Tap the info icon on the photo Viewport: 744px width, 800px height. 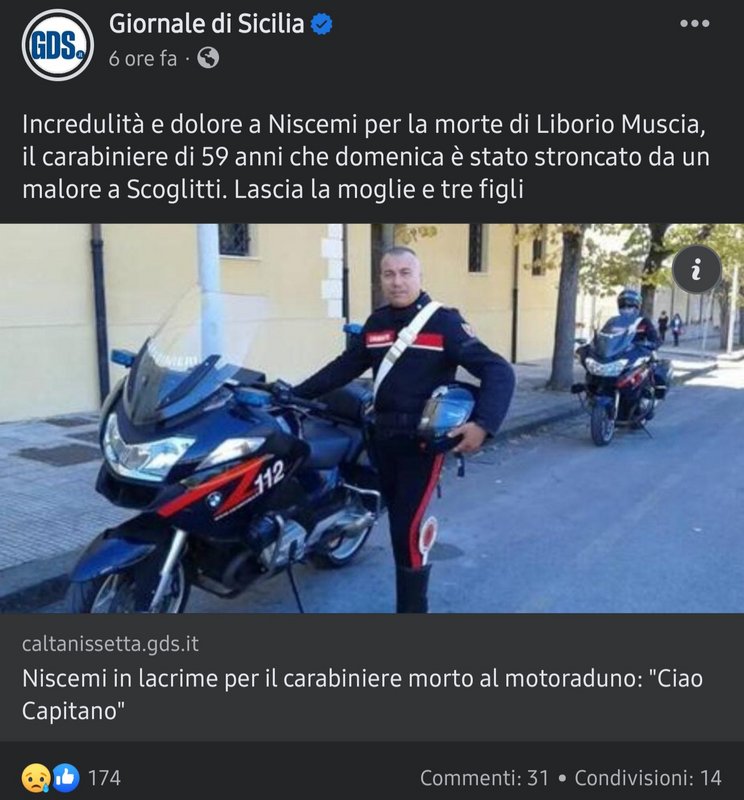696,269
